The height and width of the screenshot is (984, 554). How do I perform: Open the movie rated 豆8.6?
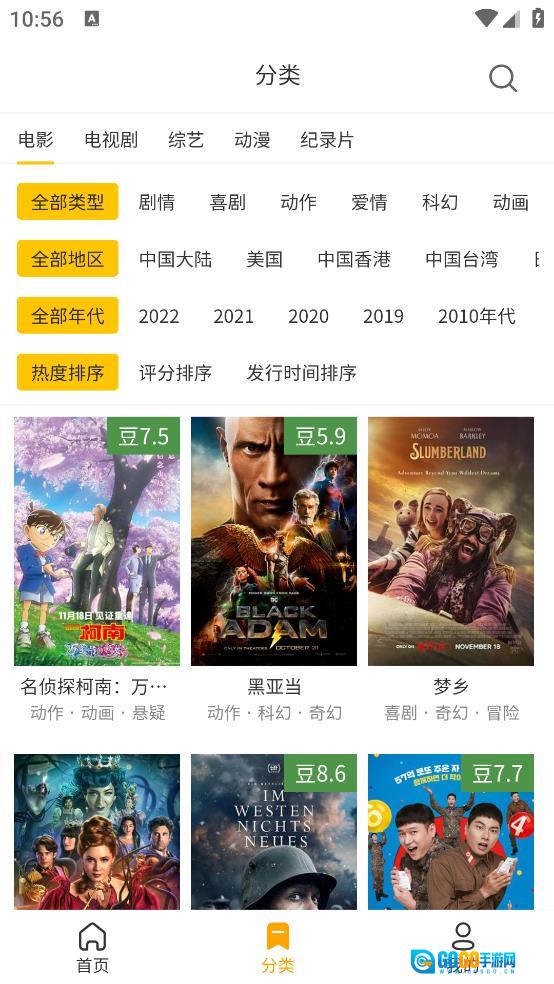274,832
